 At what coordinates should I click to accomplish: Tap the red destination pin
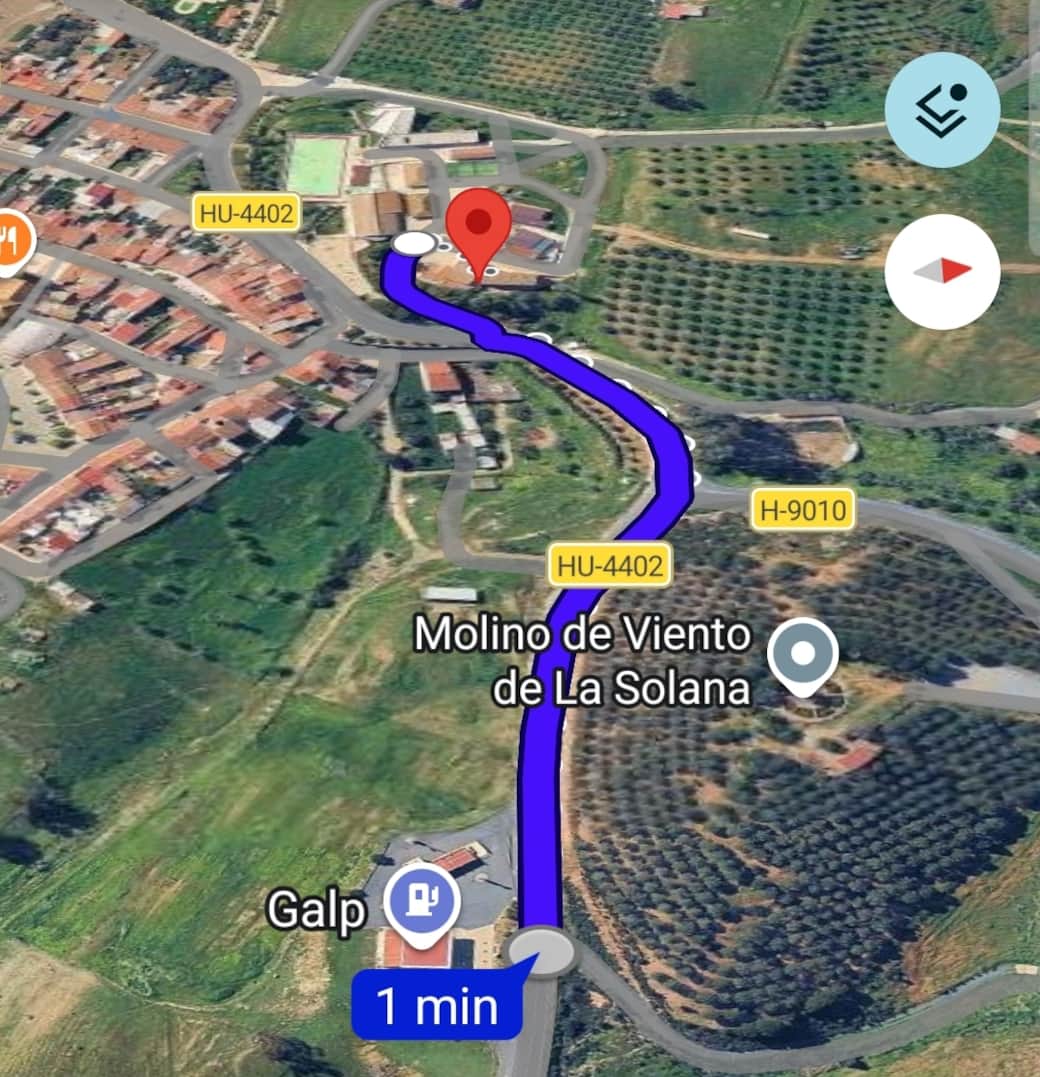tap(478, 230)
